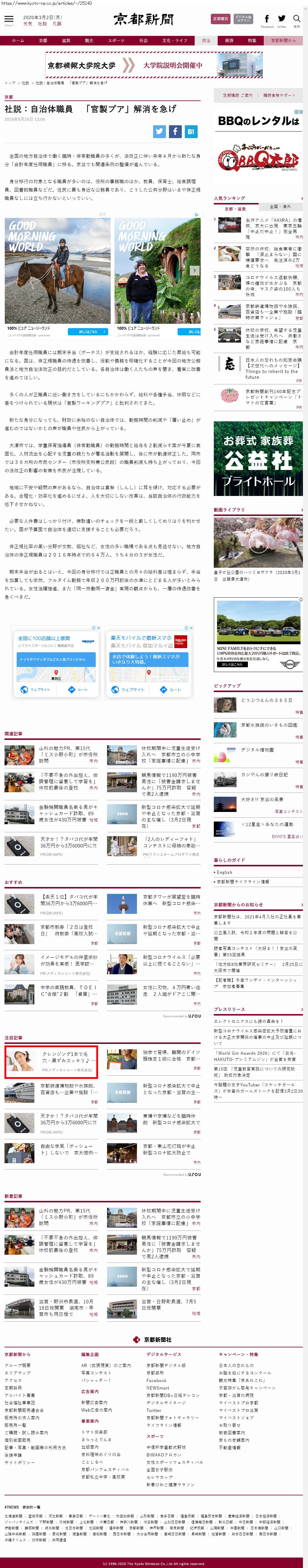
Task: Tap the 定期購読 subscribe button
Action: click(220, 19)
